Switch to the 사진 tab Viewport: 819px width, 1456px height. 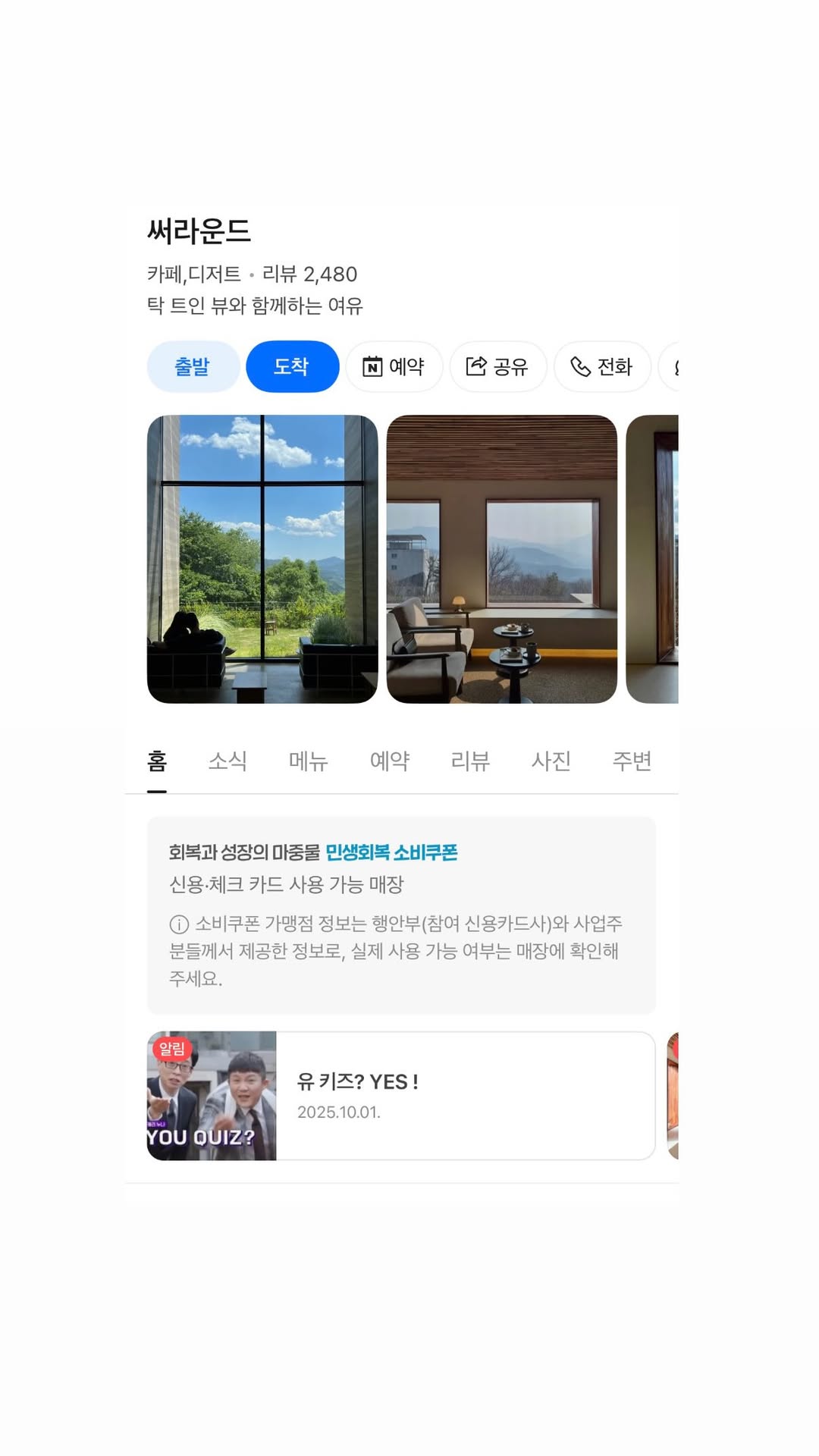coord(551,761)
